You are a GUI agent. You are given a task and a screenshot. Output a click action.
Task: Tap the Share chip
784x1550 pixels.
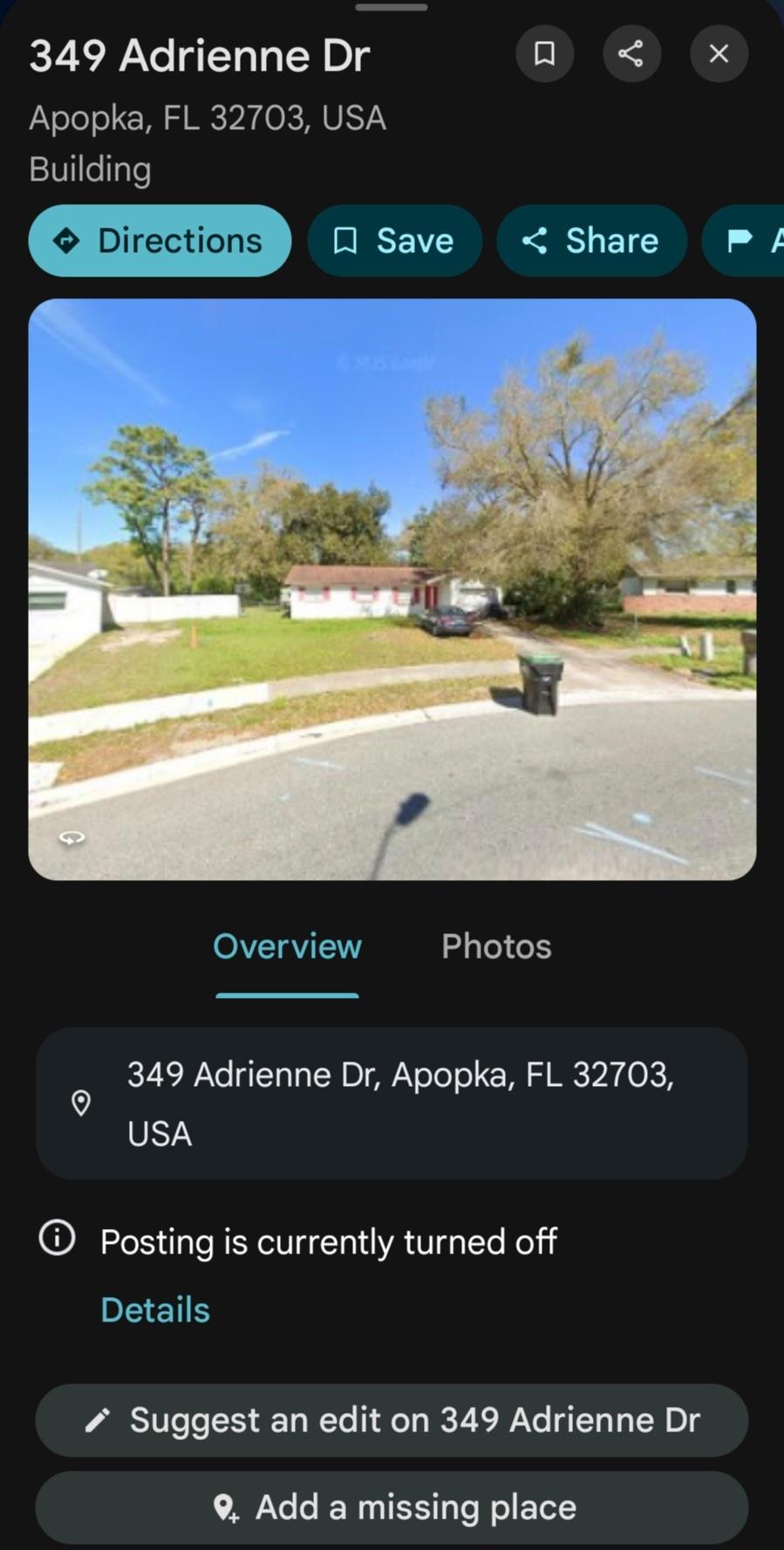click(591, 241)
